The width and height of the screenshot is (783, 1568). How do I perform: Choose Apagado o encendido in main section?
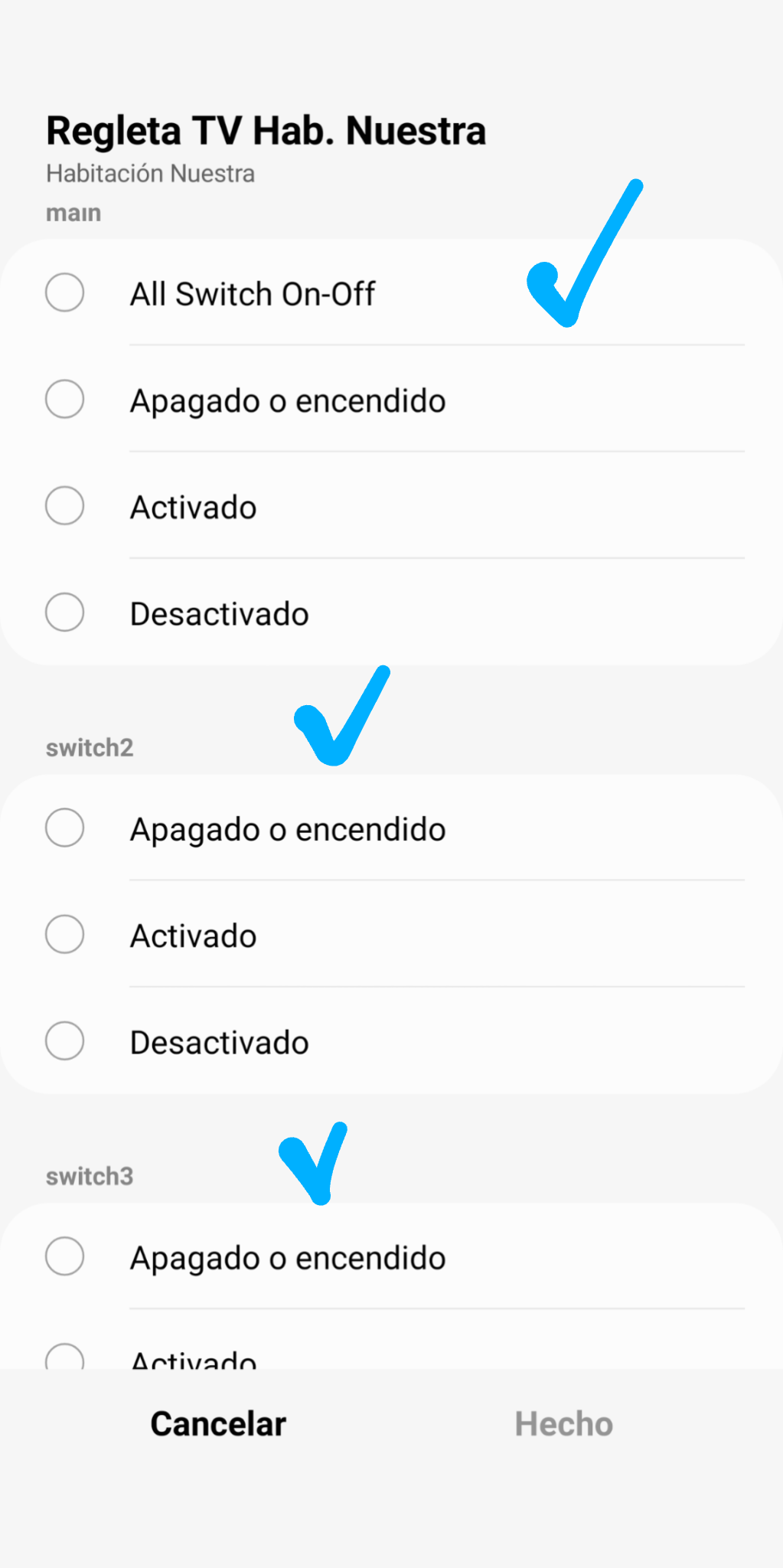click(65, 400)
